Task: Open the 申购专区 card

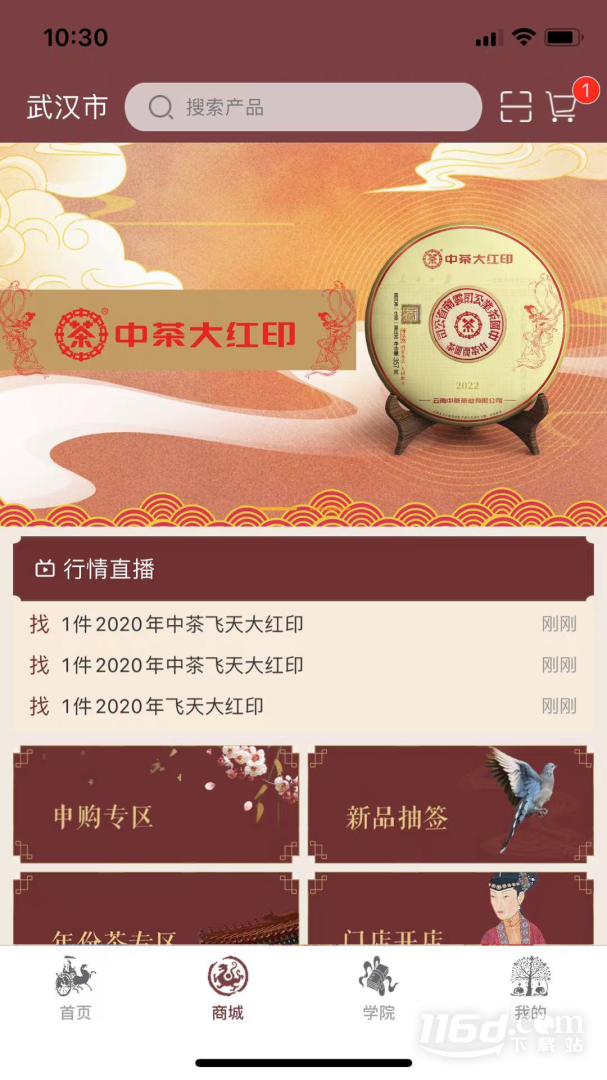Action: [156, 804]
